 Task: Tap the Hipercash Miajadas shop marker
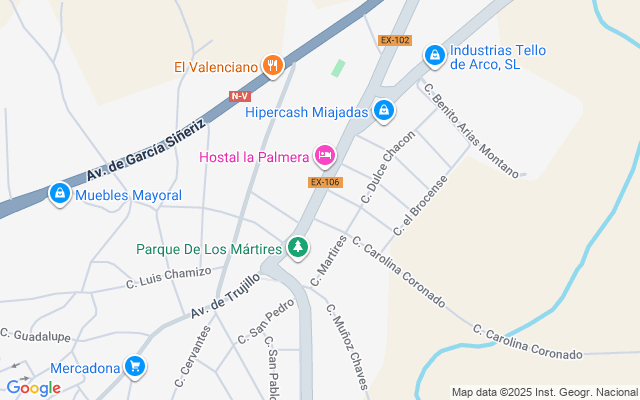point(382,111)
